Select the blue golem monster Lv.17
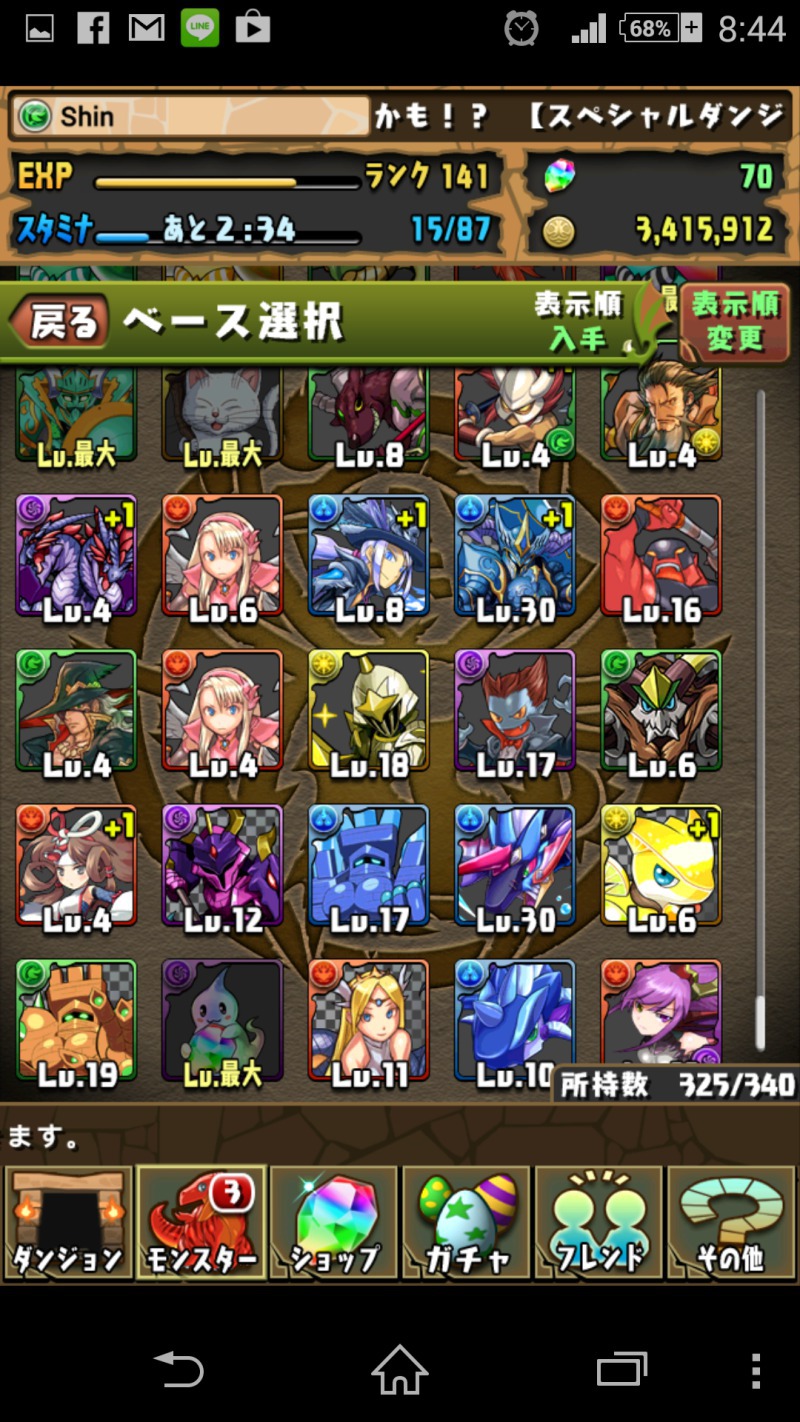This screenshot has height=1422, width=800. [x=369, y=865]
